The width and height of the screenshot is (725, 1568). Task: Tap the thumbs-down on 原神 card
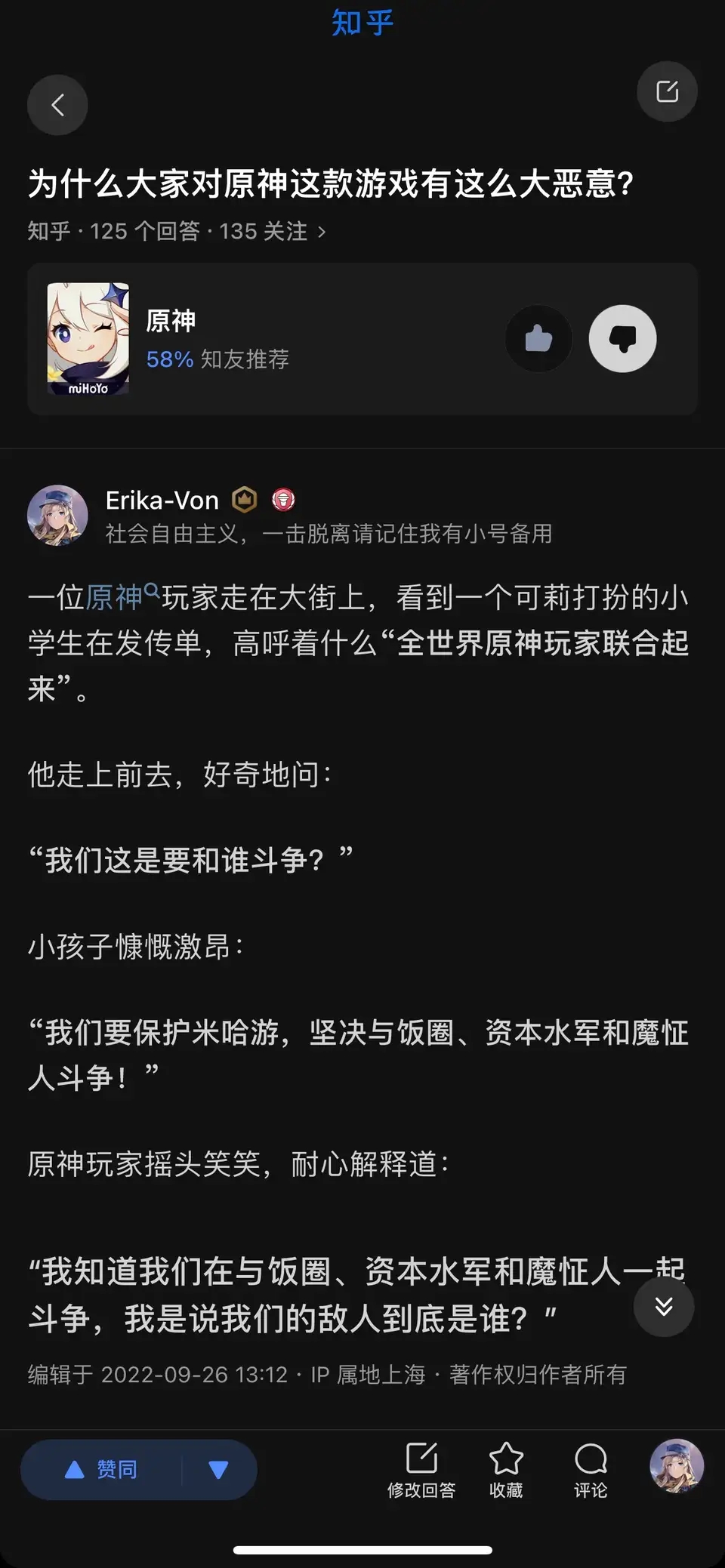click(622, 339)
